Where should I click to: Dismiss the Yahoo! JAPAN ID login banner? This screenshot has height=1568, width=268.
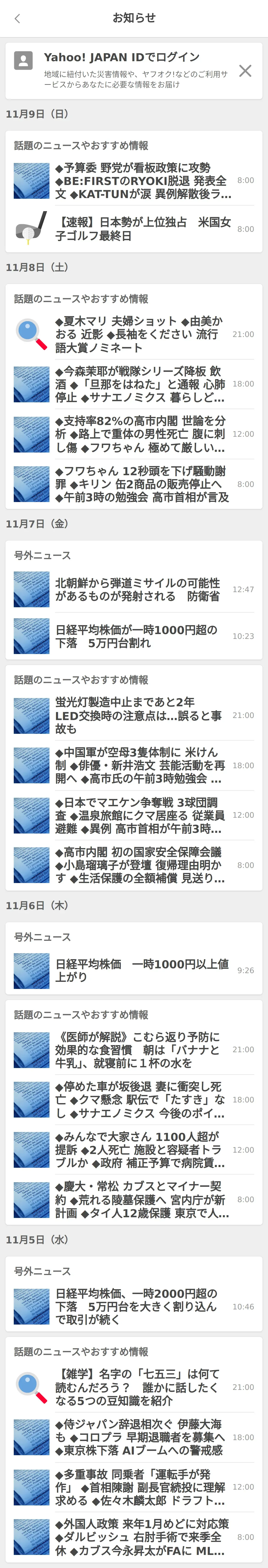tap(245, 71)
